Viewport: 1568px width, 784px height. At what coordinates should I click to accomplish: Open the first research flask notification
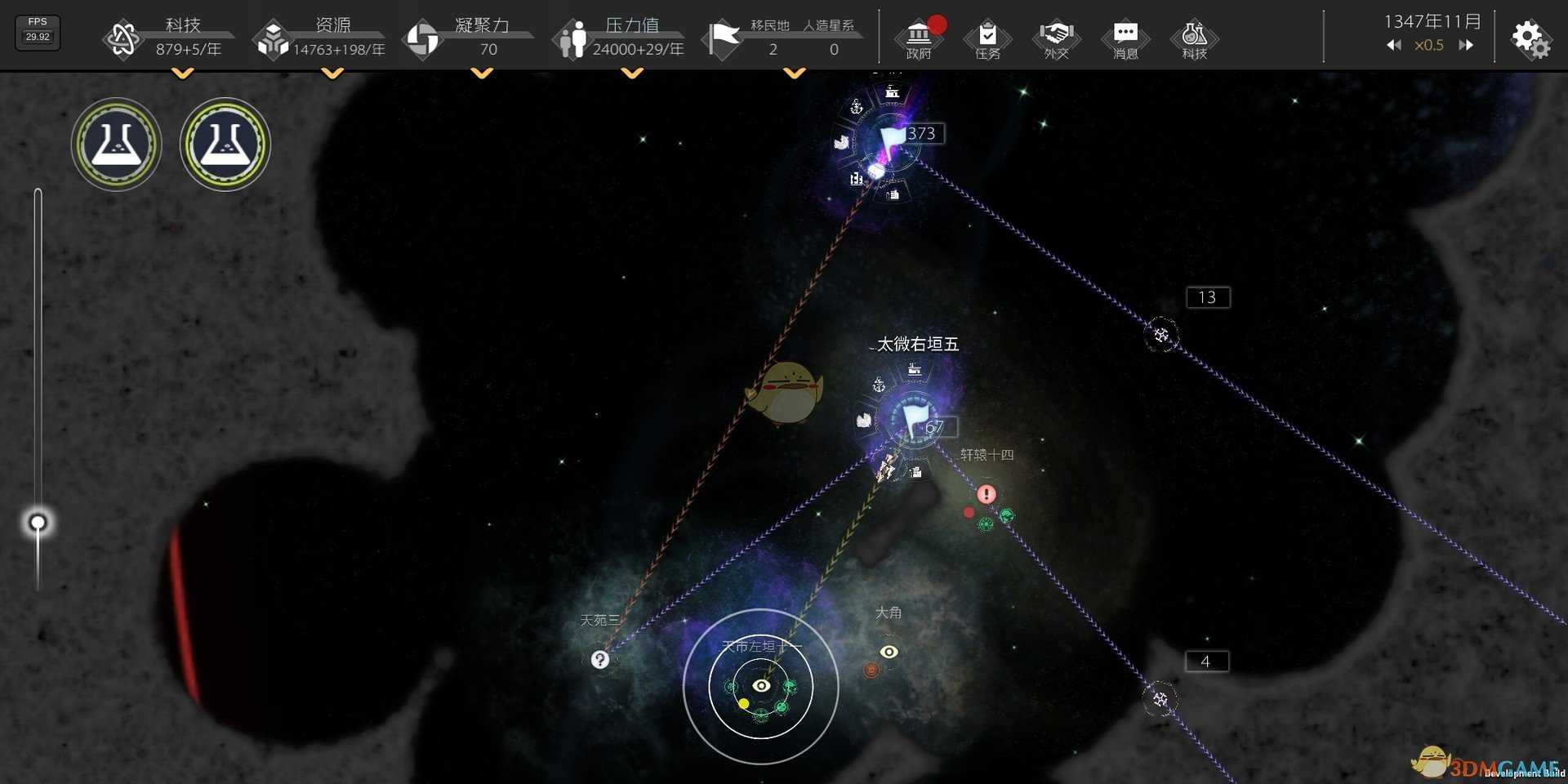click(x=117, y=145)
